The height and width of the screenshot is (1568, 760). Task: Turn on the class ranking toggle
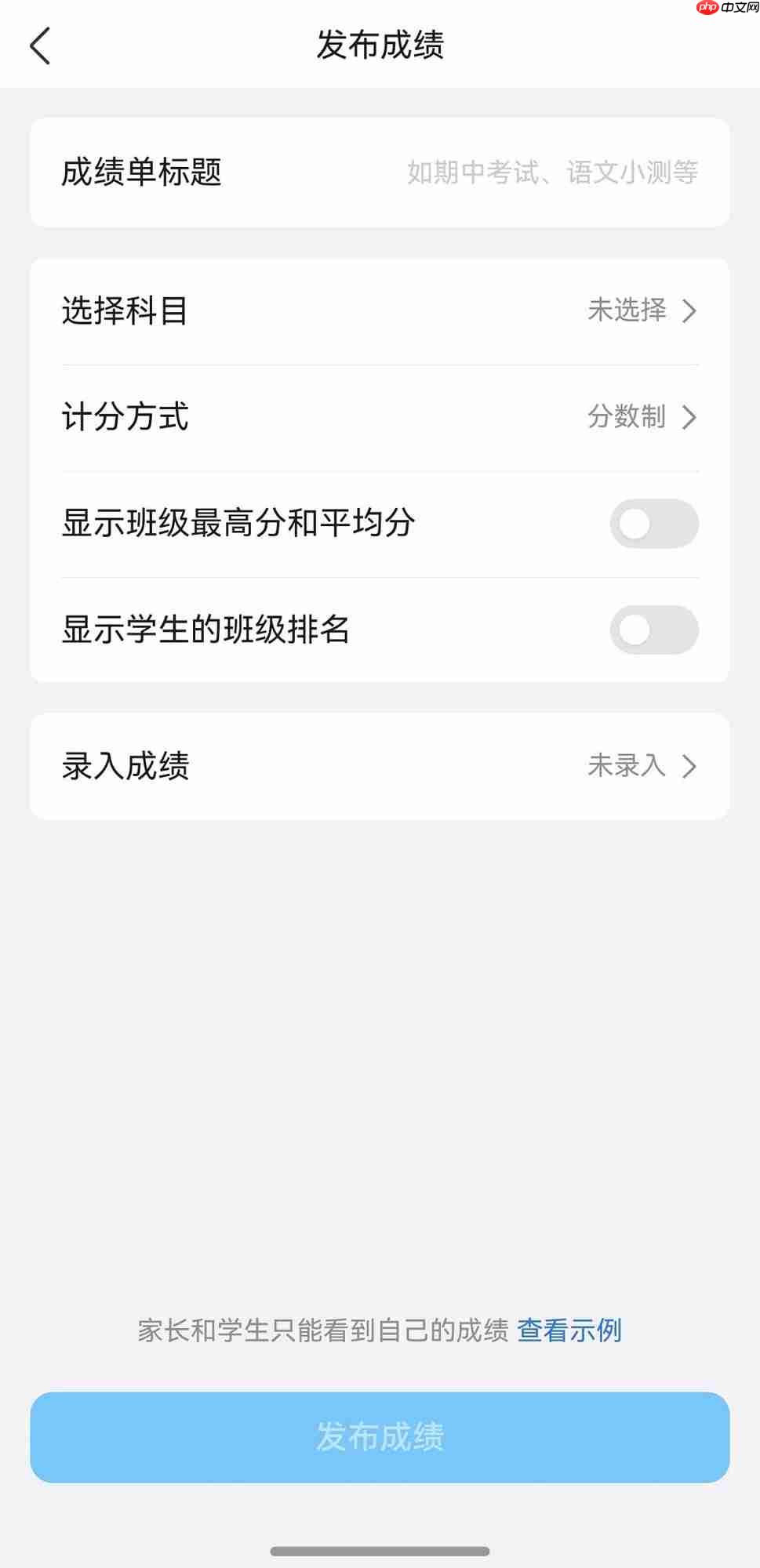tap(654, 630)
